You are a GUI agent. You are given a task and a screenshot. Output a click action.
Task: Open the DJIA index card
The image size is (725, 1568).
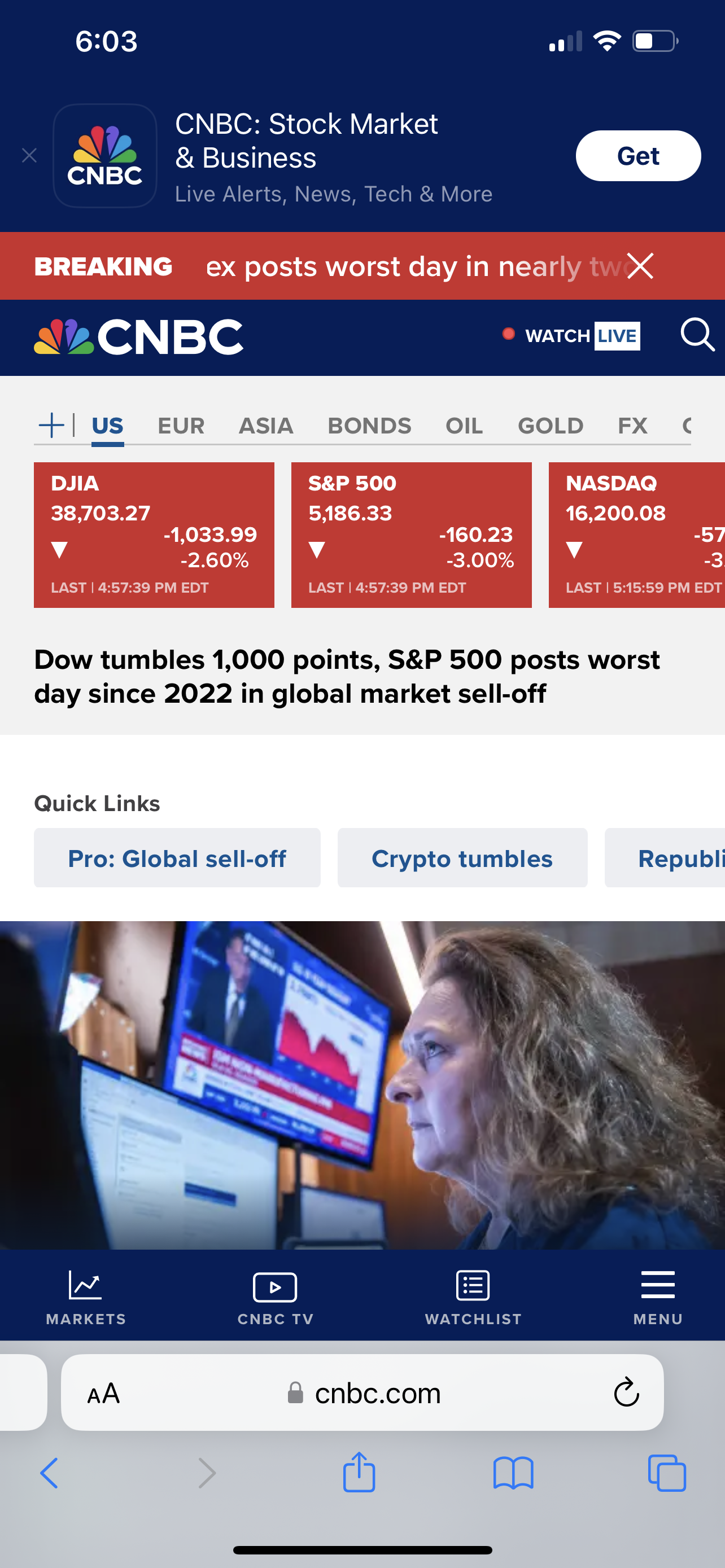click(154, 535)
